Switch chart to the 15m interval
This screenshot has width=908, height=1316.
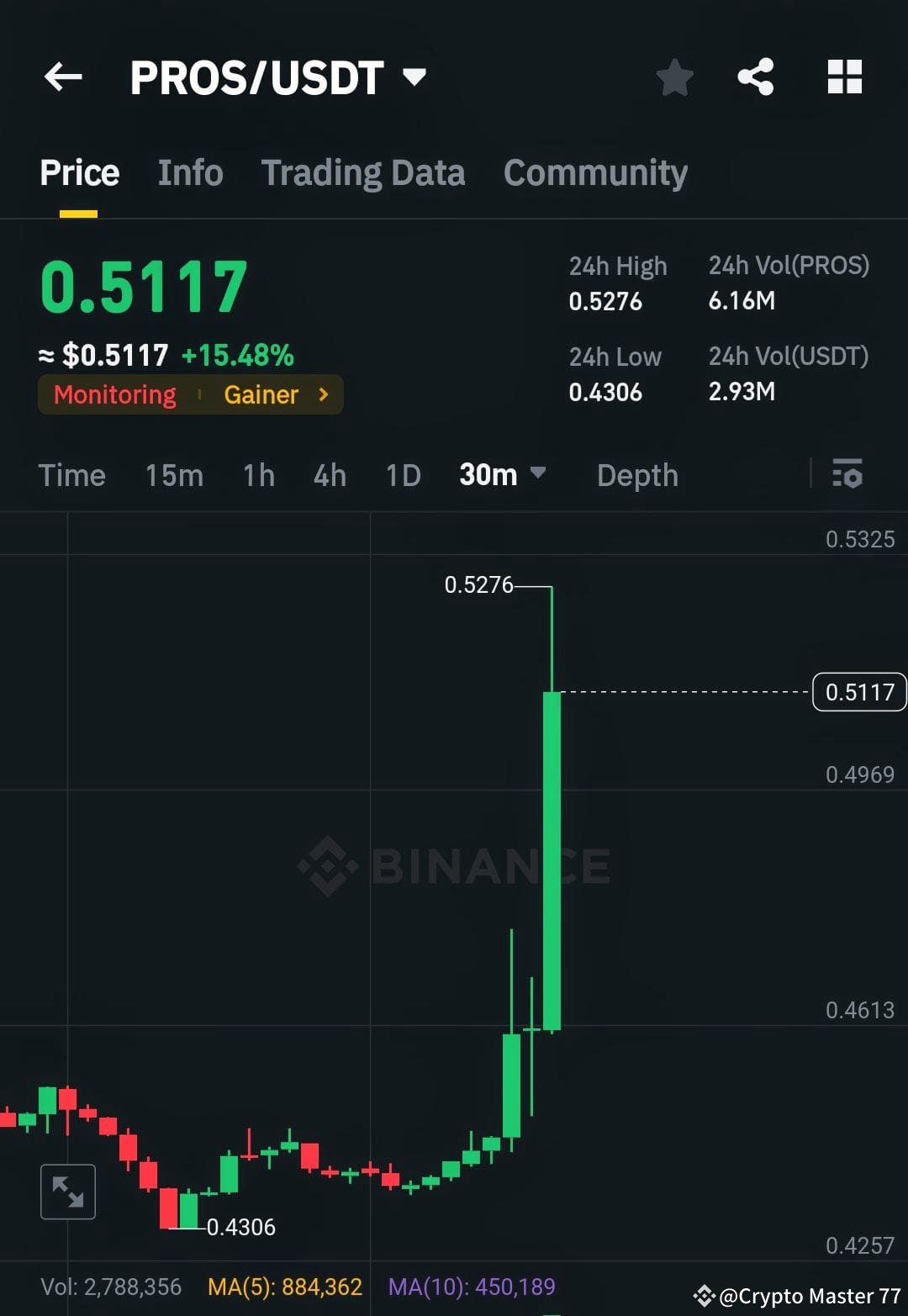tap(172, 475)
